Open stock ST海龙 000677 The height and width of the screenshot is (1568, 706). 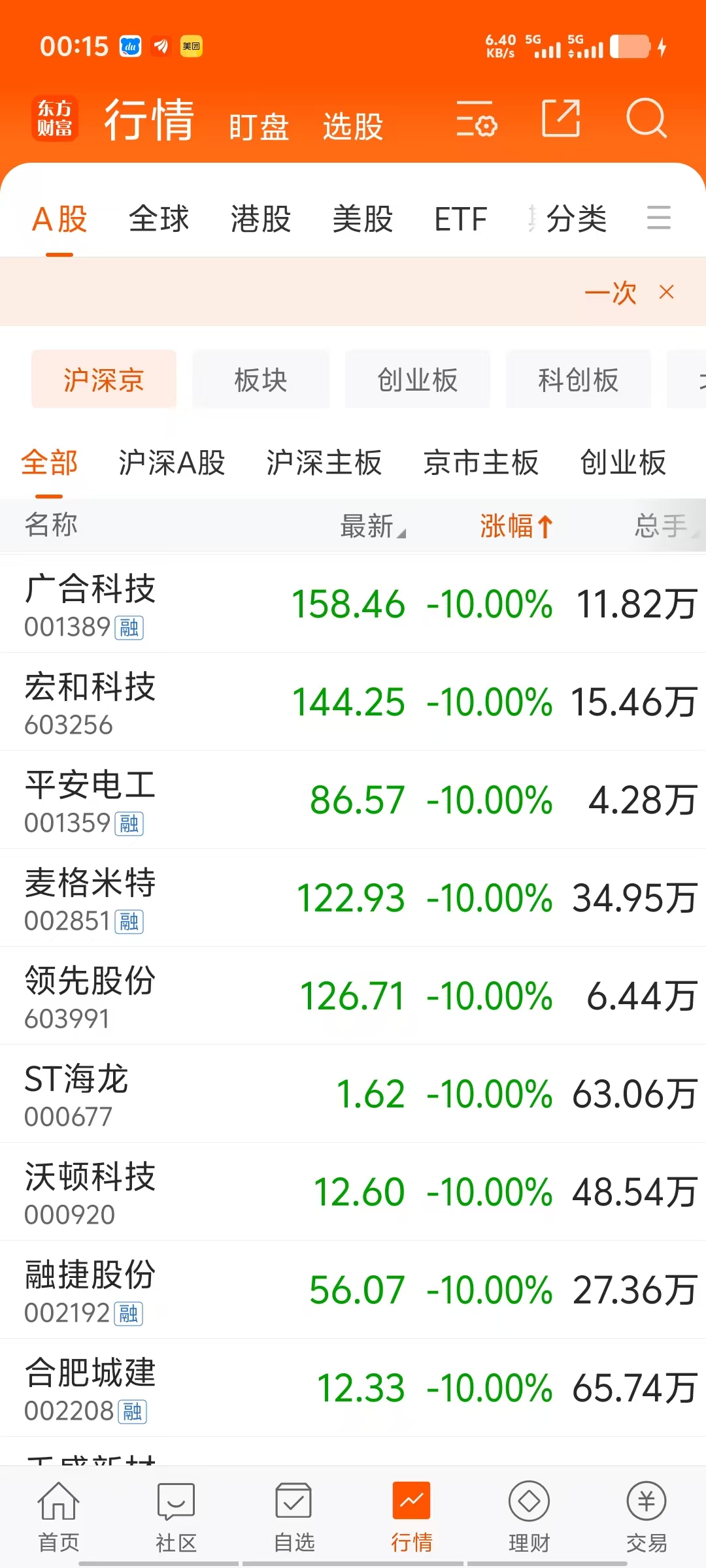pos(353,1094)
